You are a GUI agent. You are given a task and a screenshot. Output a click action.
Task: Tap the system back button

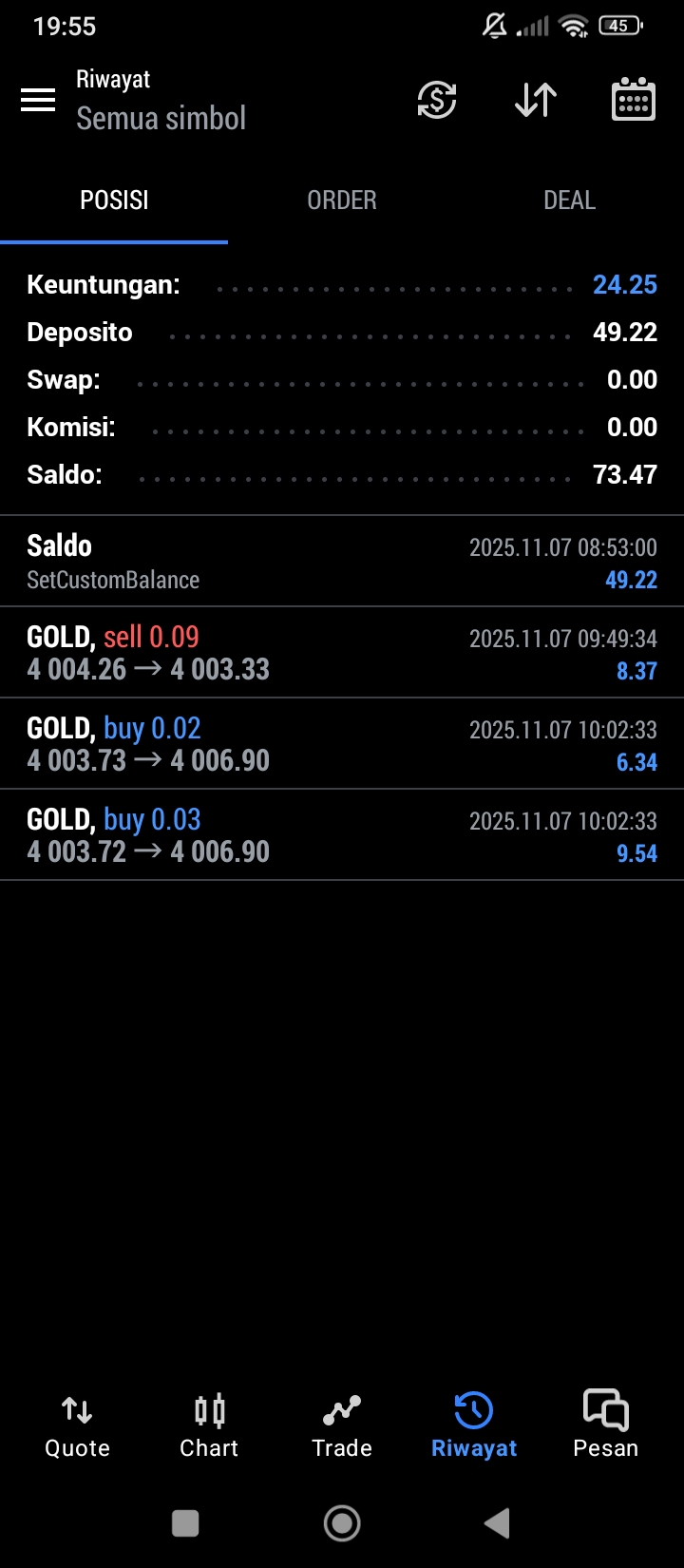(x=497, y=1523)
